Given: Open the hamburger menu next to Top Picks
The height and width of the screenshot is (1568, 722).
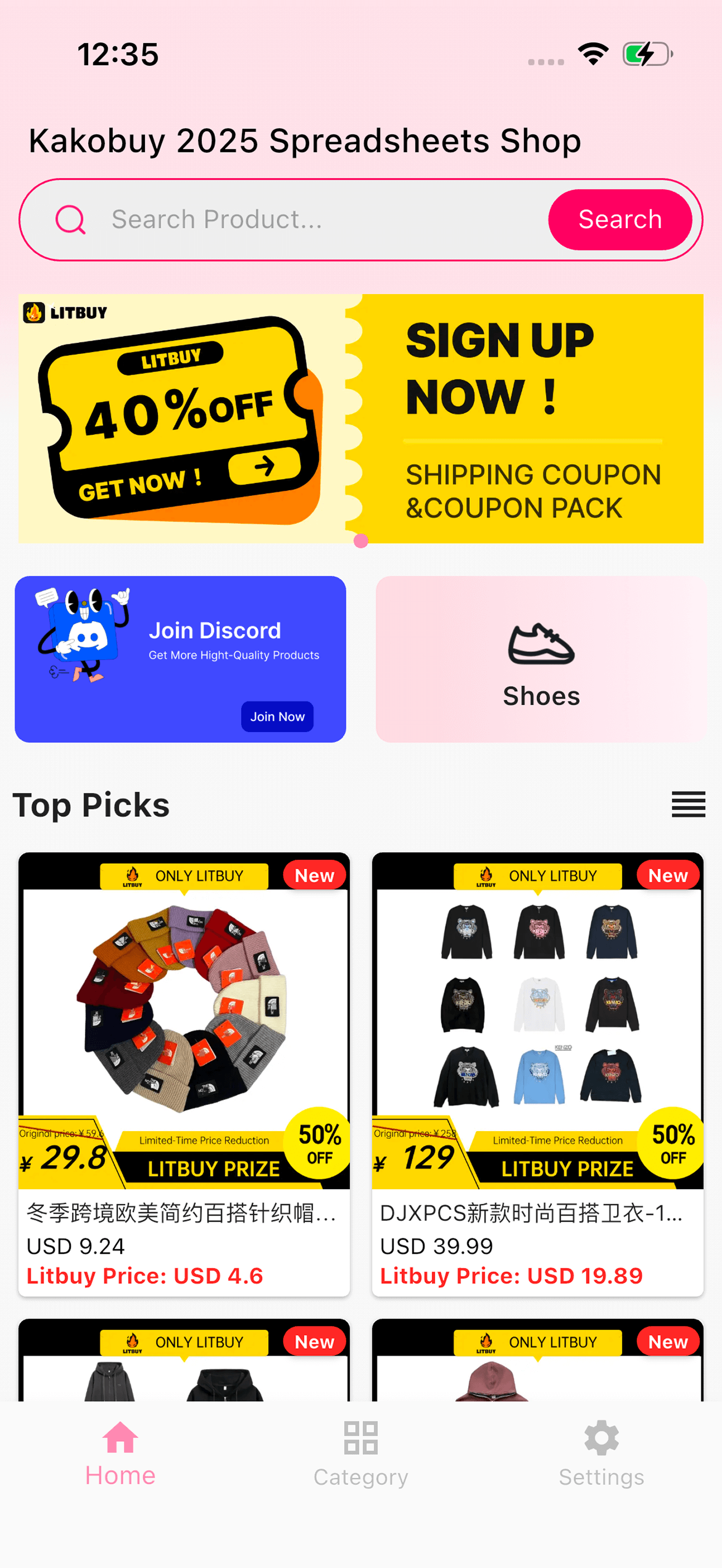Looking at the screenshot, I should click(x=689, y=805).
